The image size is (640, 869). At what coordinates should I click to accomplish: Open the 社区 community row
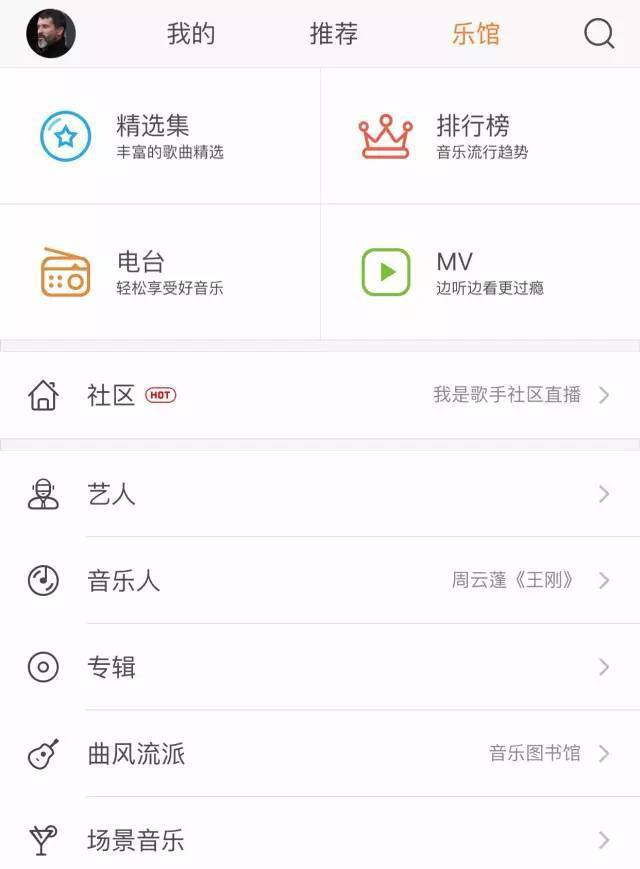[320, 395]
